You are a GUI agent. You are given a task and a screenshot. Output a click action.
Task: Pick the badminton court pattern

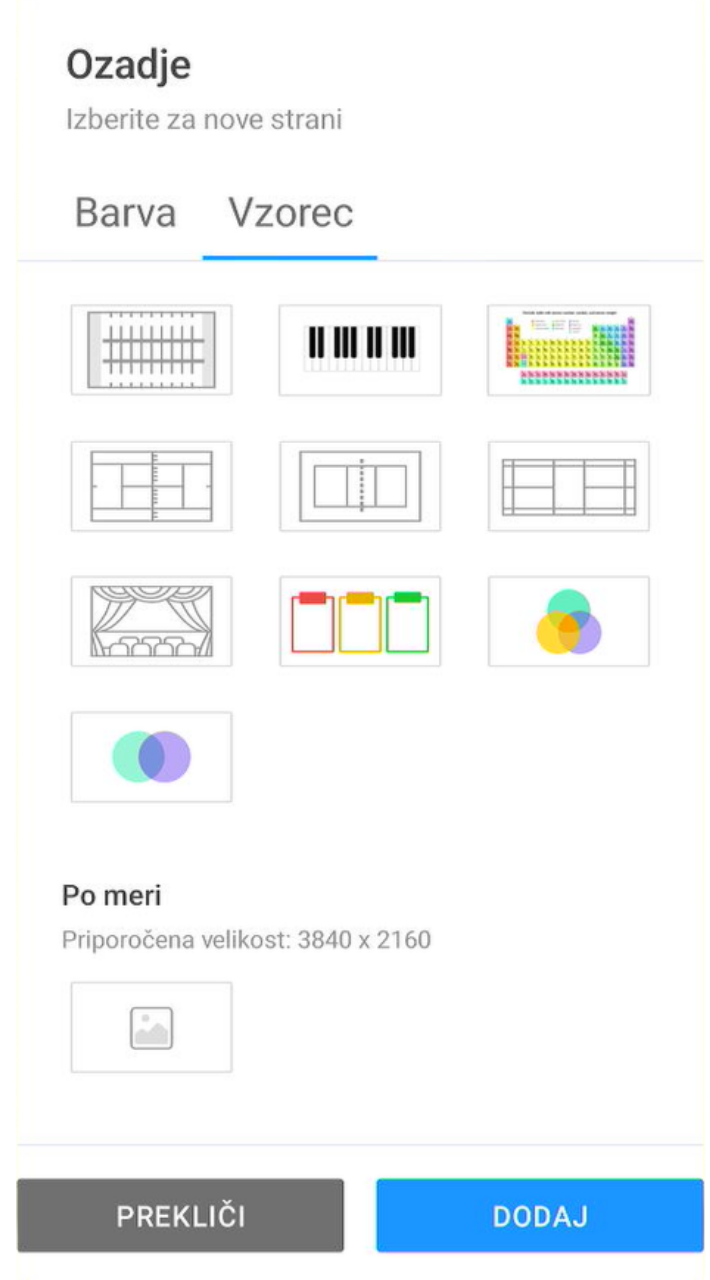coord(569,486)
